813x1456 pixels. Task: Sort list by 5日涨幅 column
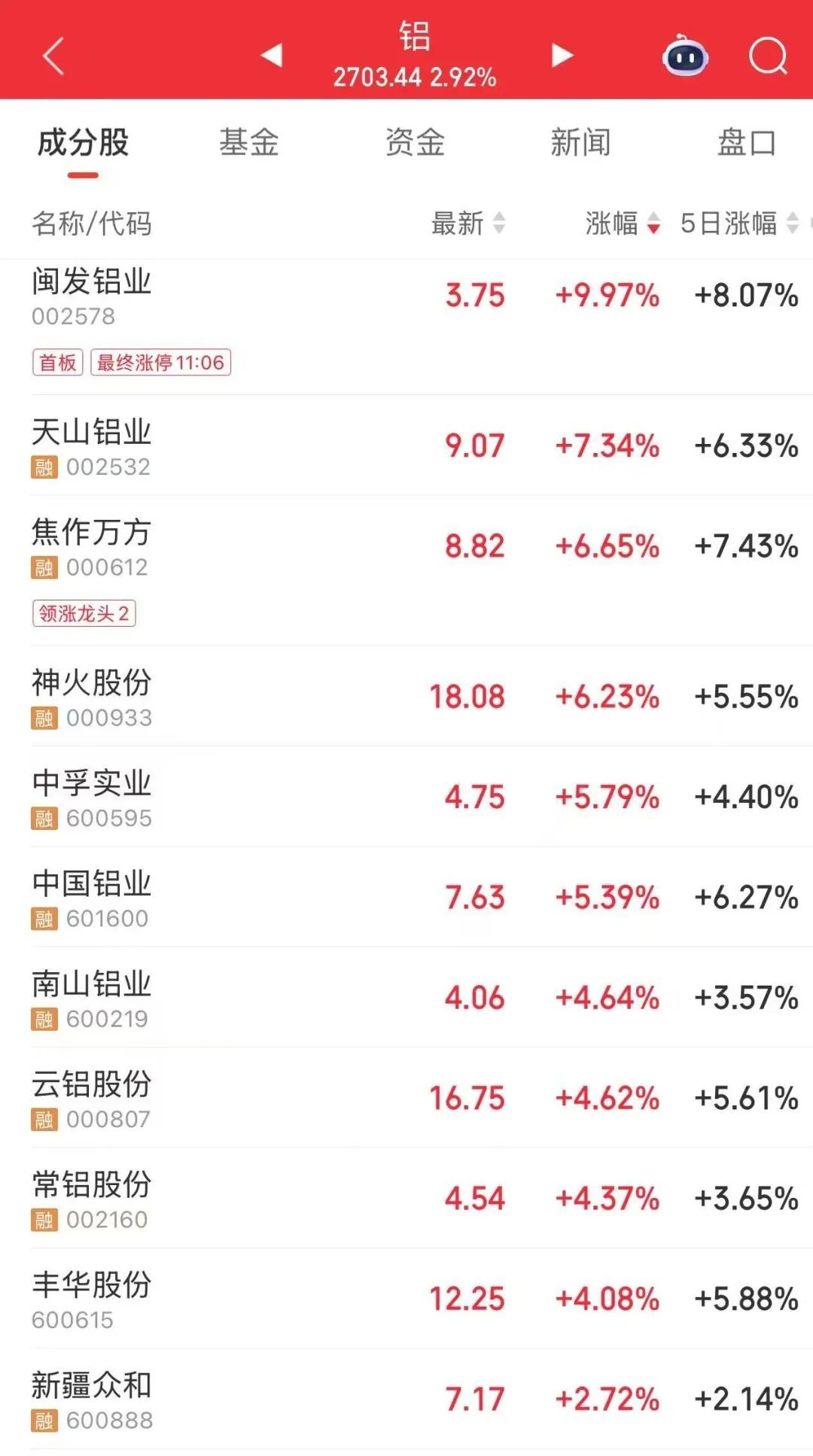pyautogui.click(x=738, y=223)
